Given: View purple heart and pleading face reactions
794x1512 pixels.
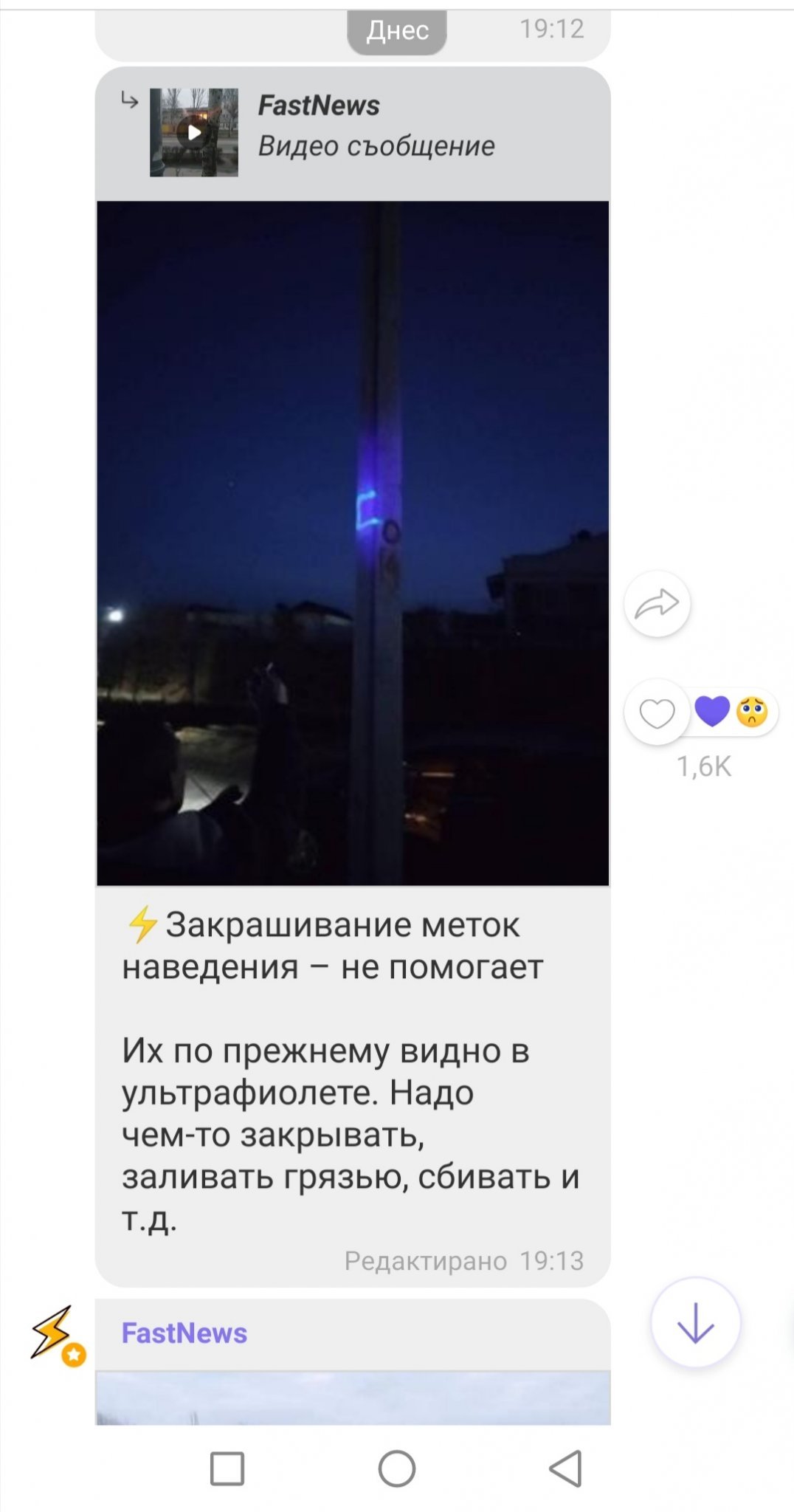Looking at the screenshot, I should (732, 712).
